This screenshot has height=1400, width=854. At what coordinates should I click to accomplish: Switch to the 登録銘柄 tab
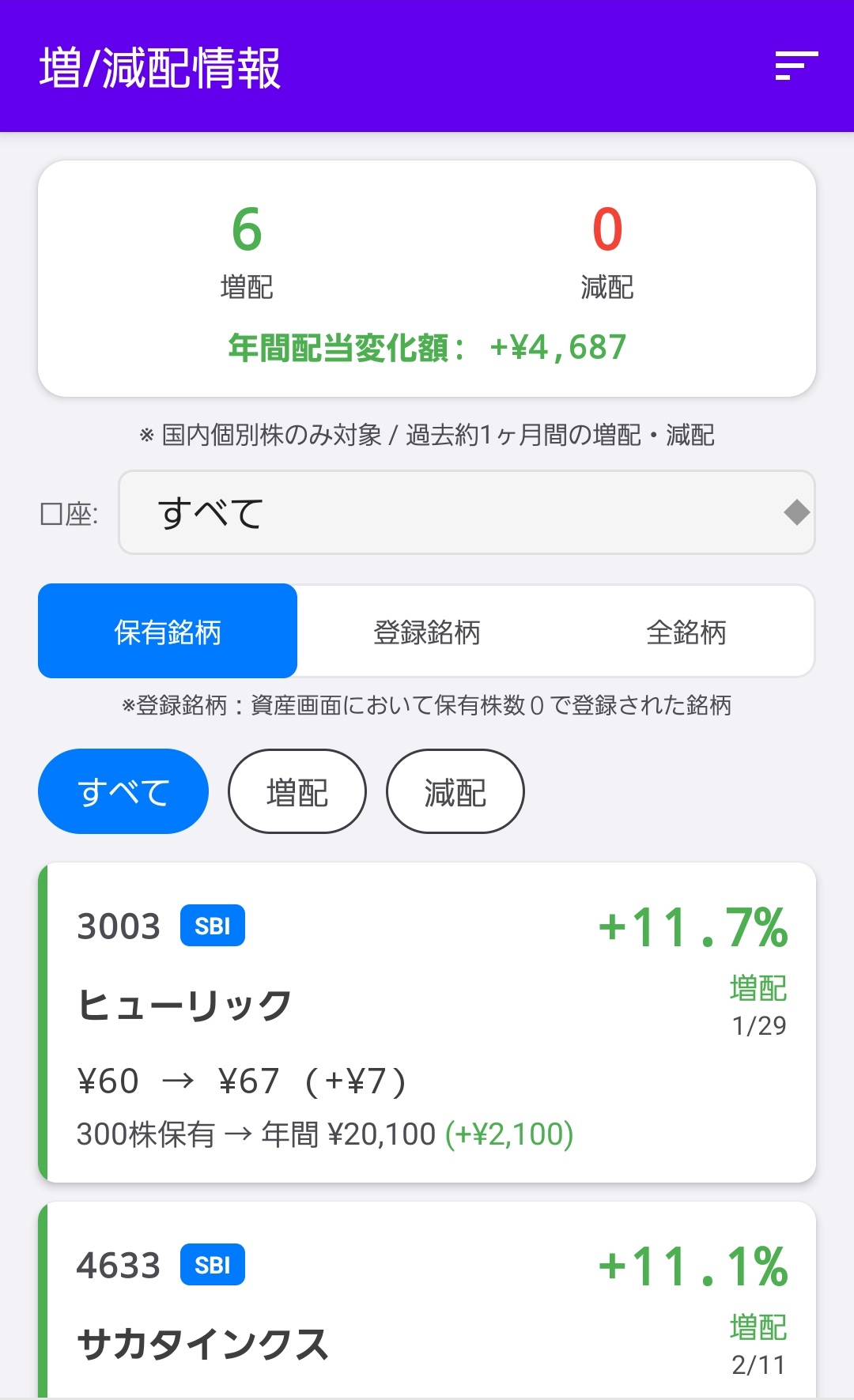427,632
